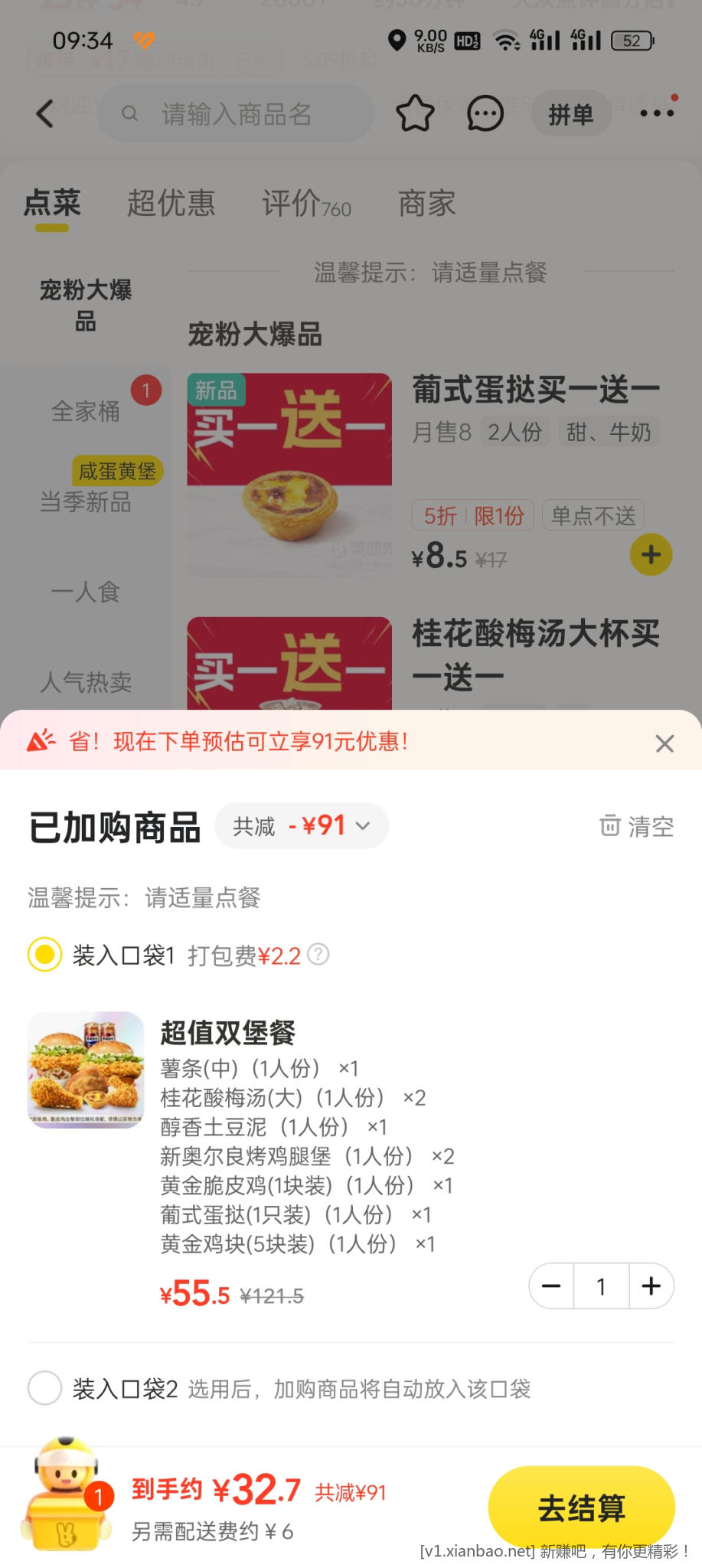This screenshot has width=702, height=1568.
Task: Tap the back arrow to leave the shop
Action: [x=44, y=113]
